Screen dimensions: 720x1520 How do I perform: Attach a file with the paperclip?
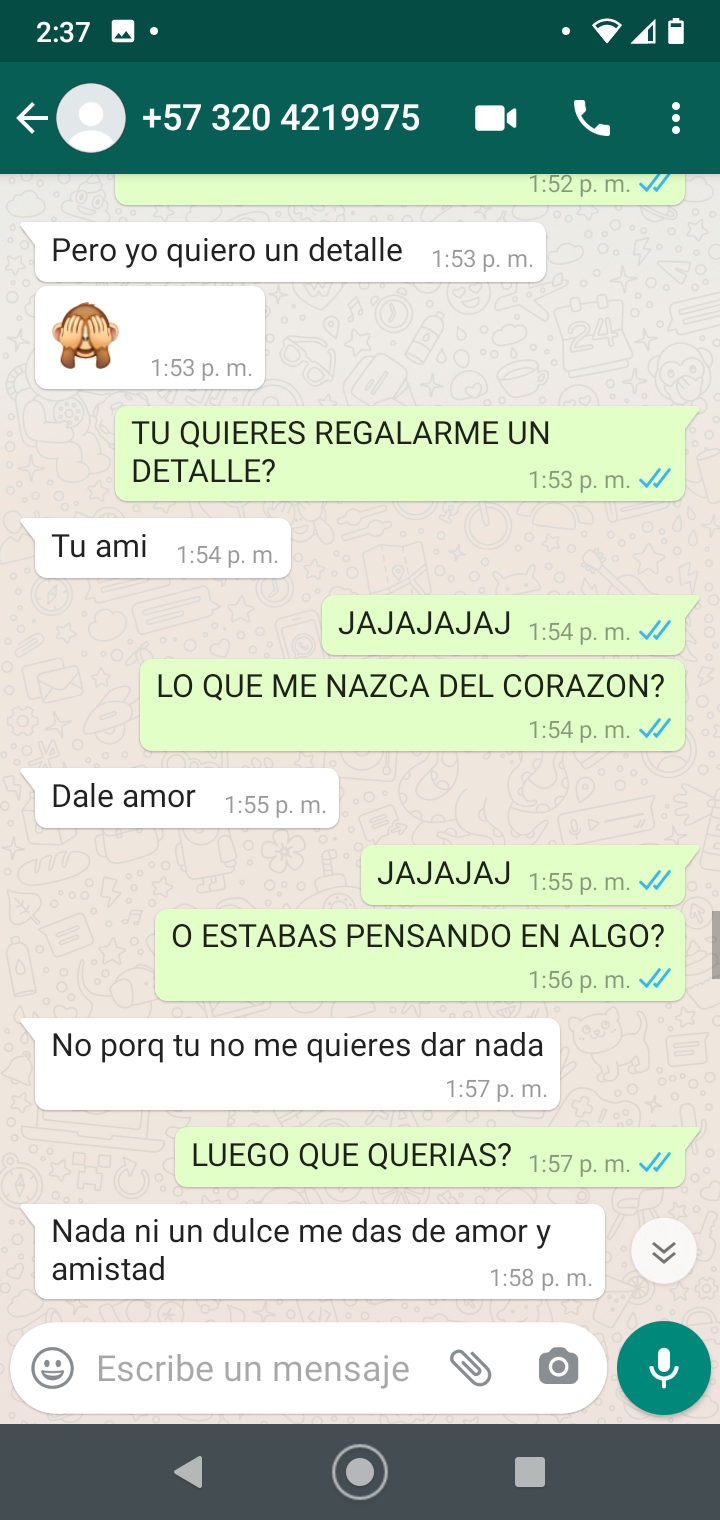[x=470, y=1367]
